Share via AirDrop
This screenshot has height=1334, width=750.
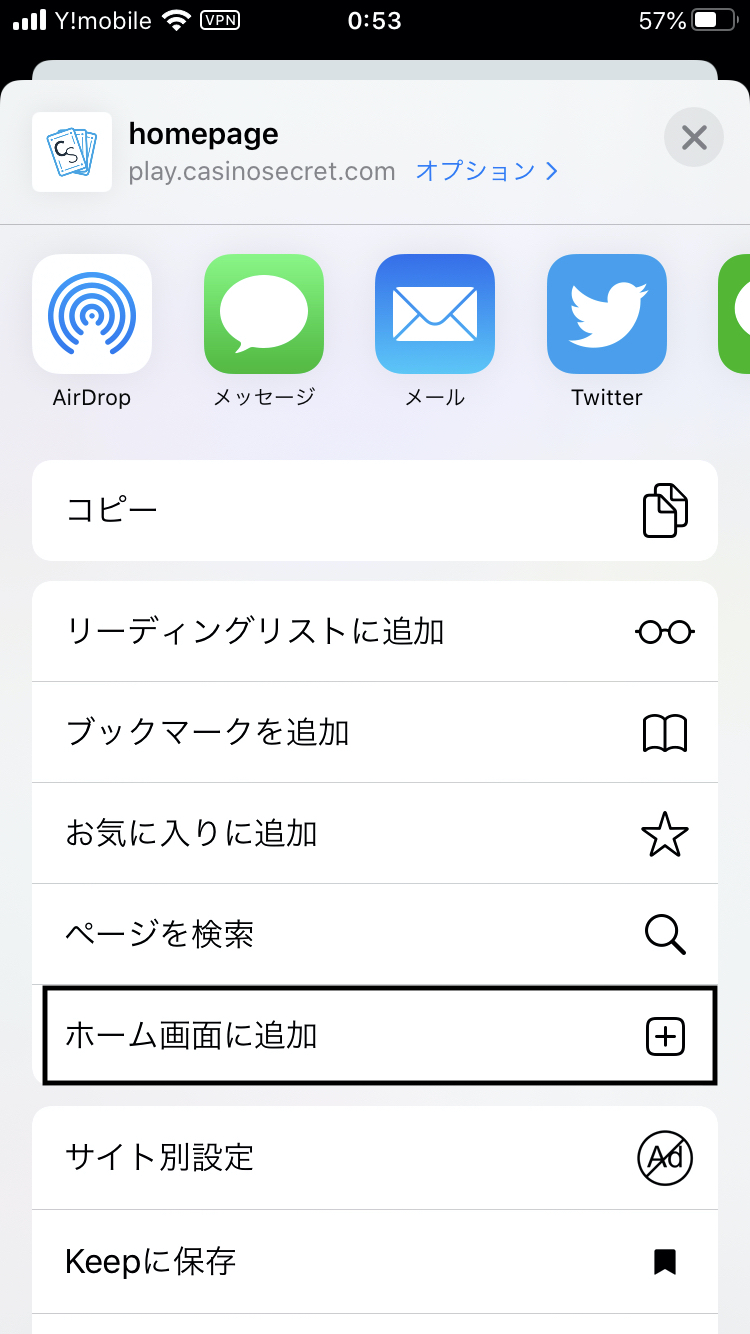(x=92, y=314)
